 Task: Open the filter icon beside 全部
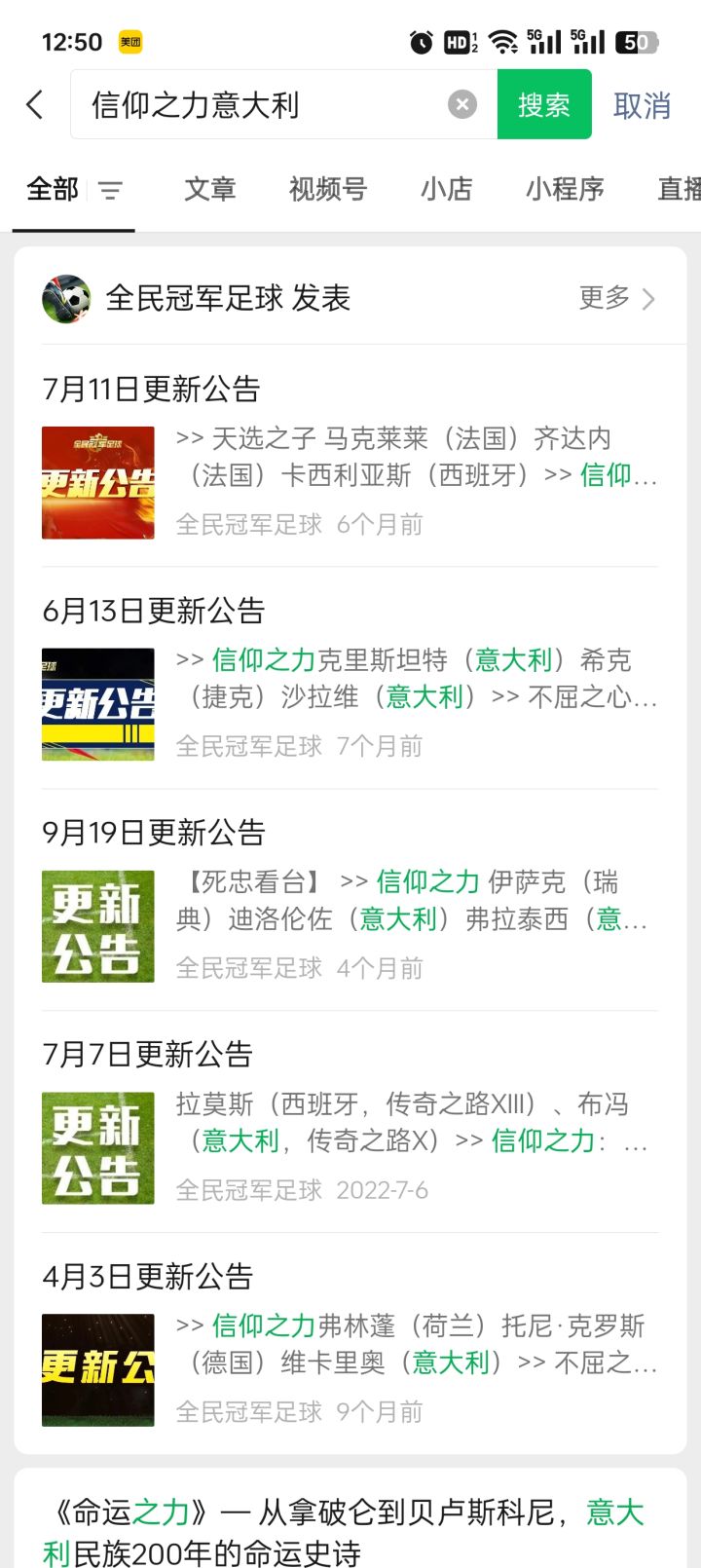tap(111, 190)
